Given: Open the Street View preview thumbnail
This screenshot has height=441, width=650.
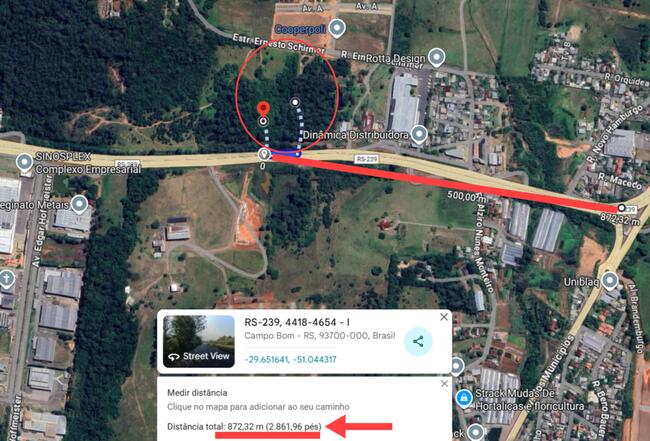Looking at the screenshot, I should pyautogui.click(x=200, y=341).
